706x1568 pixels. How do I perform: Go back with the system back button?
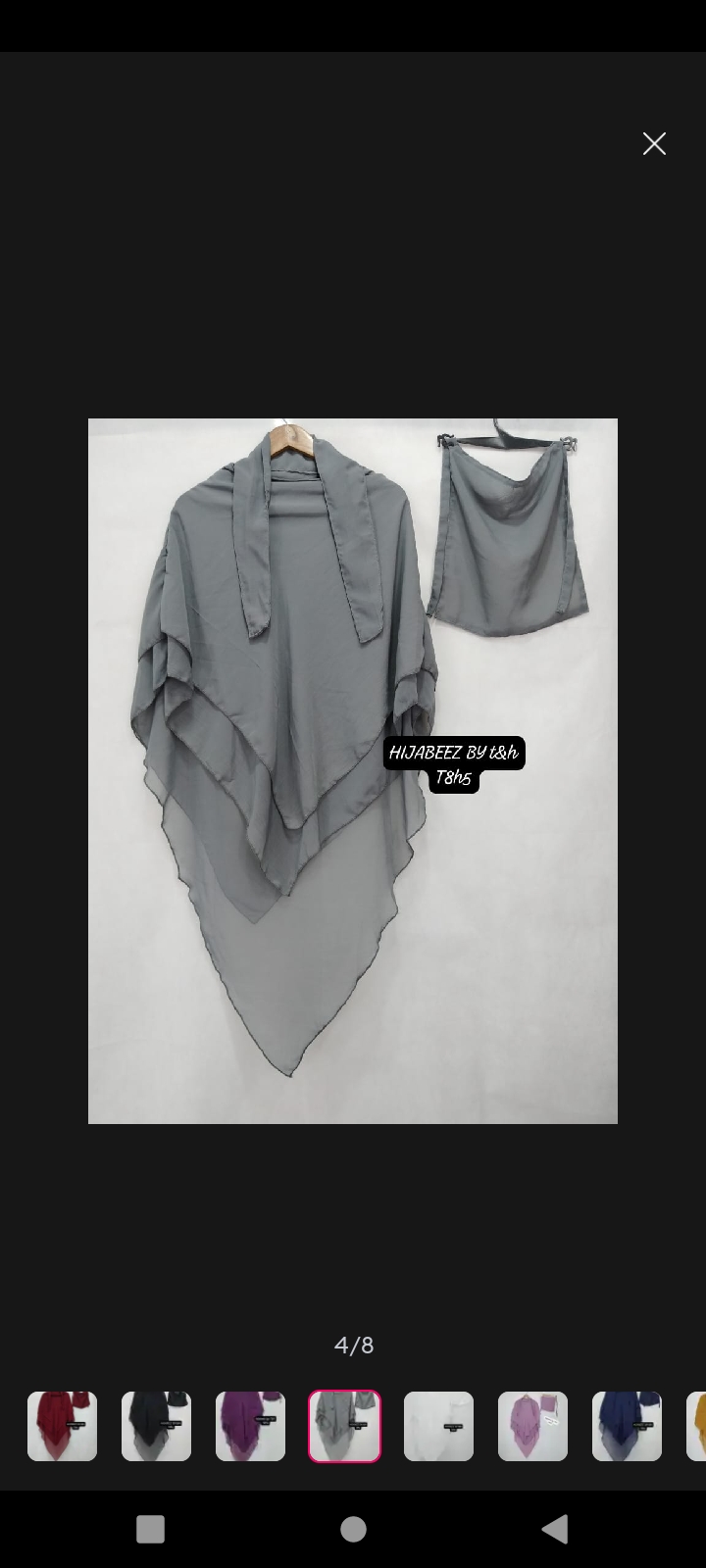[x=555, y=1529]
